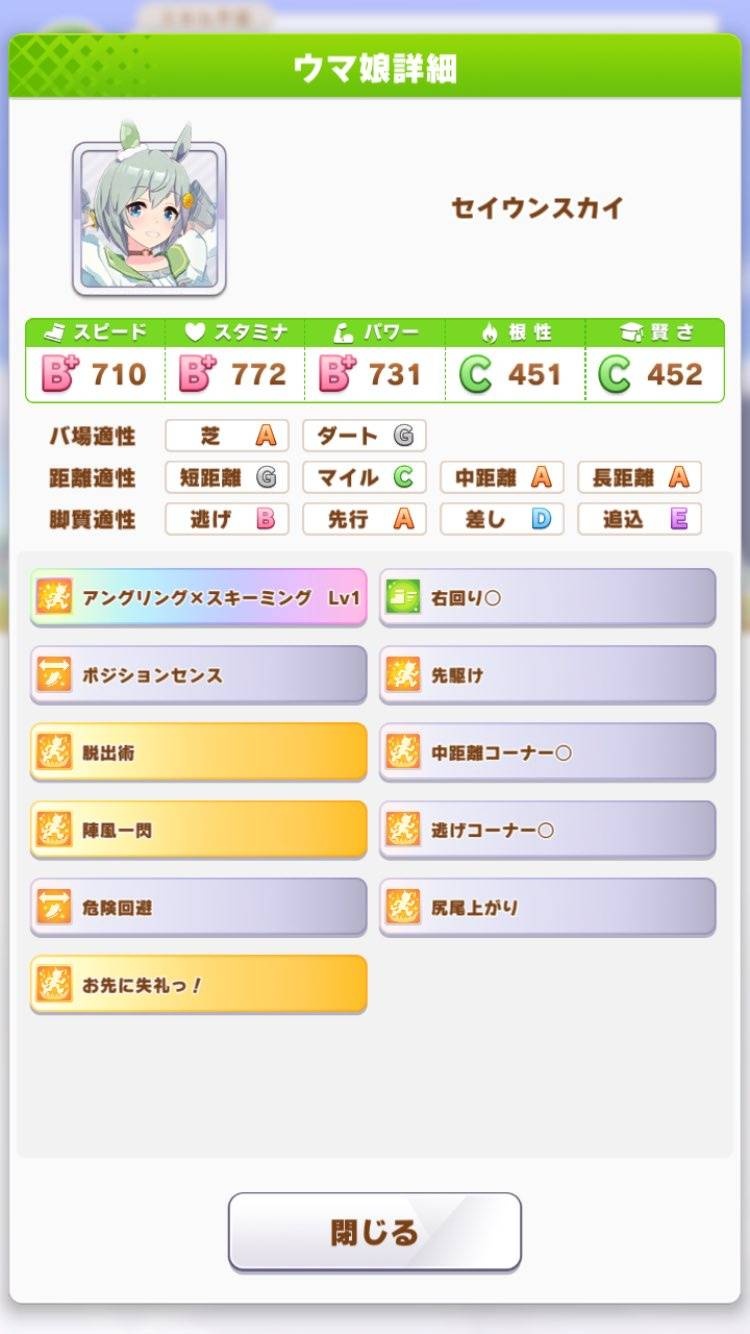This screenshot has height=1334, width=750.
Task: Select the 中距離コーナー○ skill
Action: pos(547,752)
